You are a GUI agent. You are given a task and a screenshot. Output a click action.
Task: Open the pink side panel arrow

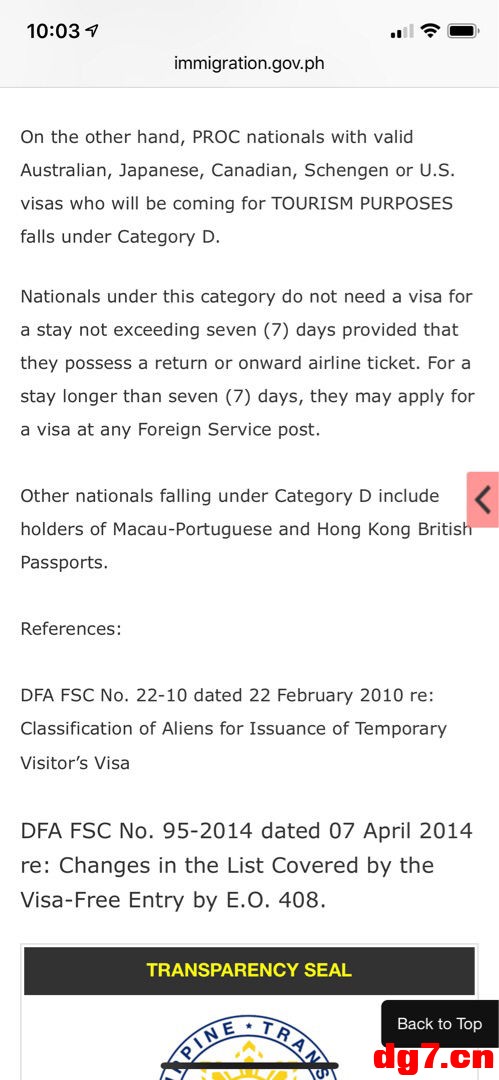pyautogui.click(x=483, y=499)
